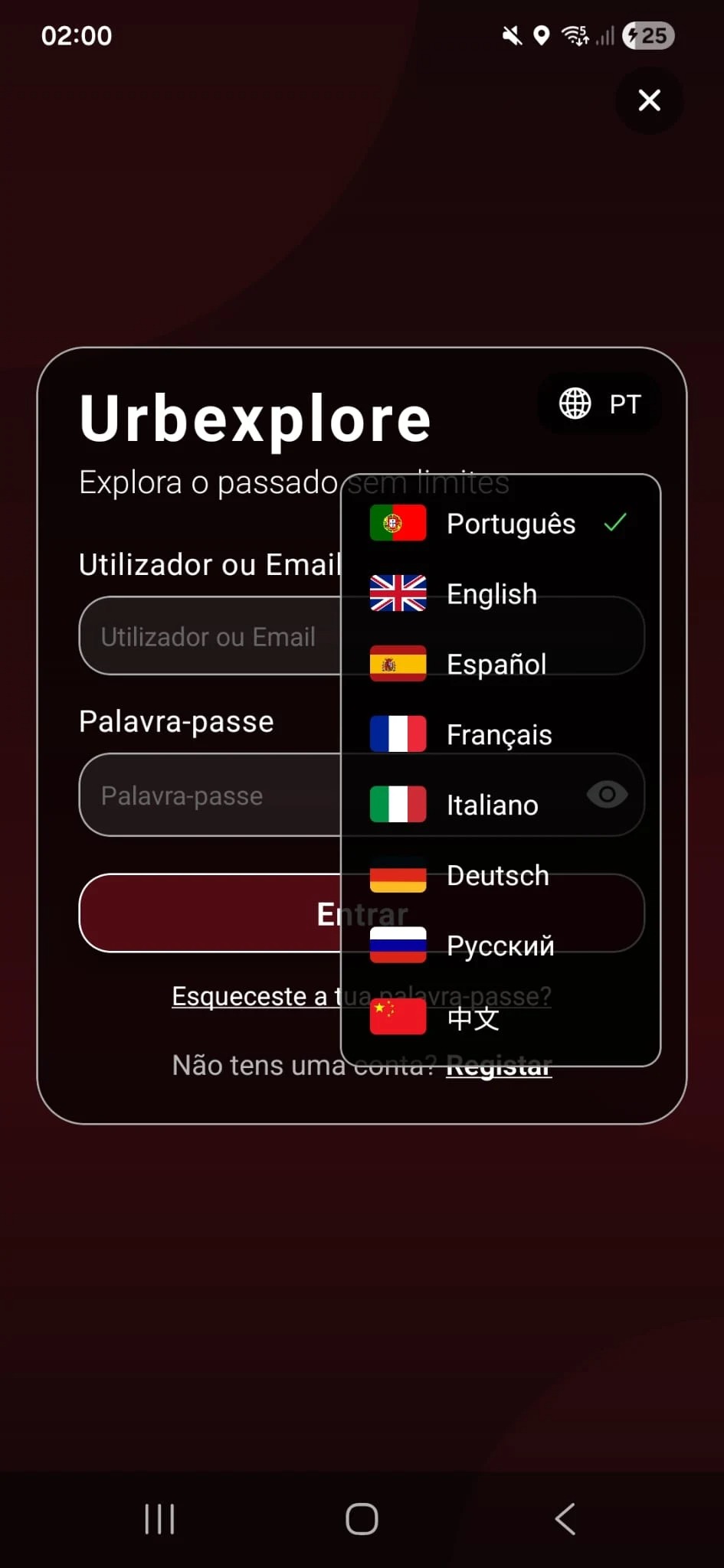Go back with the system back button
Image resolution: width=724 pixels, height=1568 pixels.
(x=565, y=1519)
